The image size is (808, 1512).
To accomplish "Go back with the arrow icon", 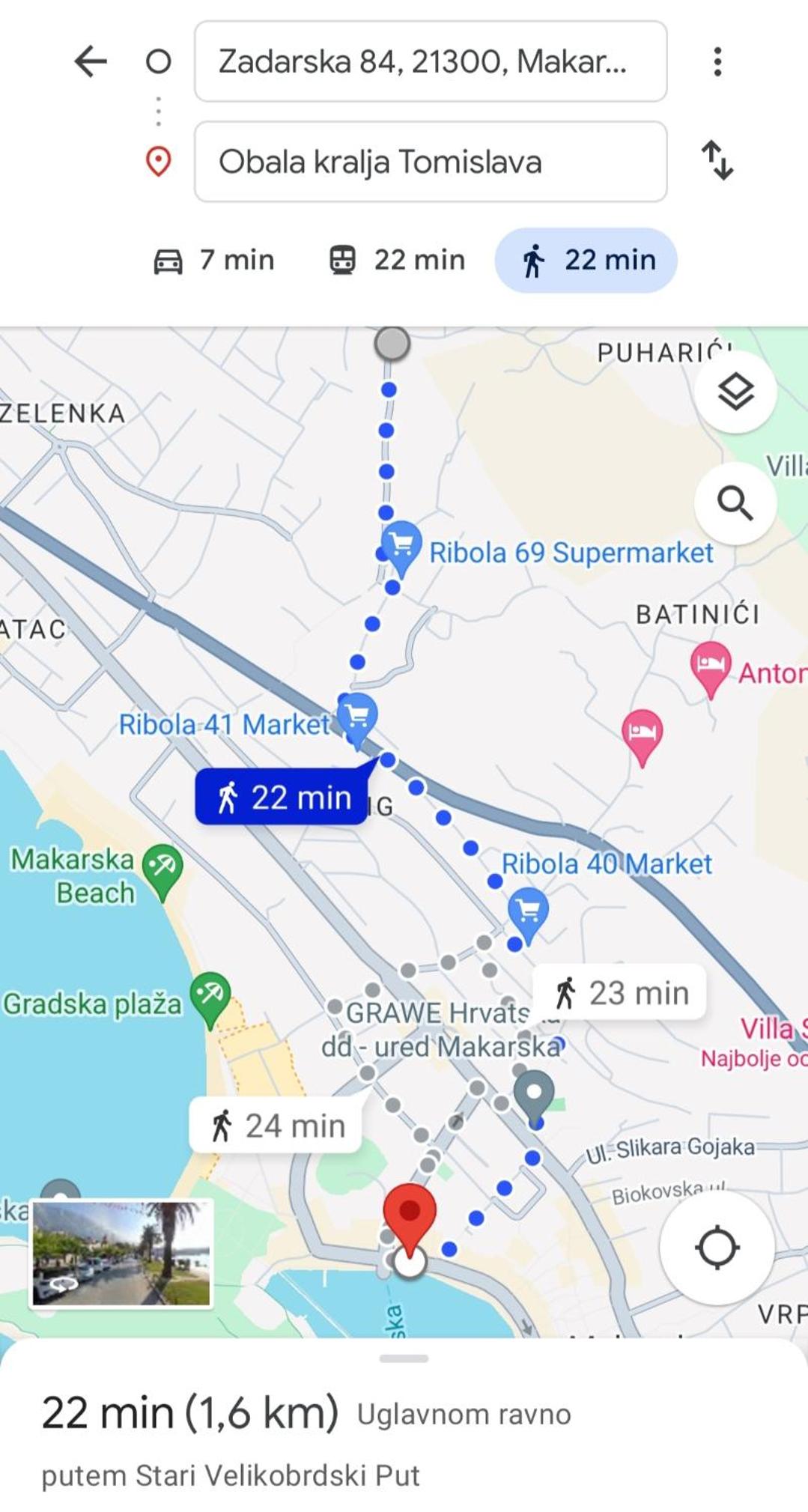I will click(x=91, y=61).
